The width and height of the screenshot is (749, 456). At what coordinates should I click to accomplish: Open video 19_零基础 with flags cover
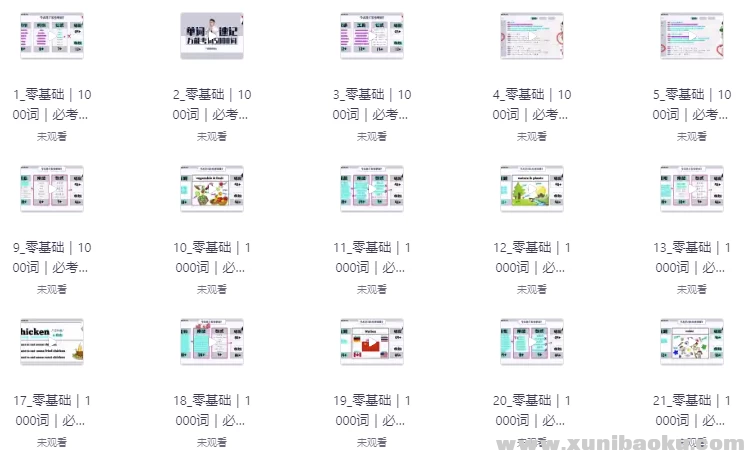point(372,342)
